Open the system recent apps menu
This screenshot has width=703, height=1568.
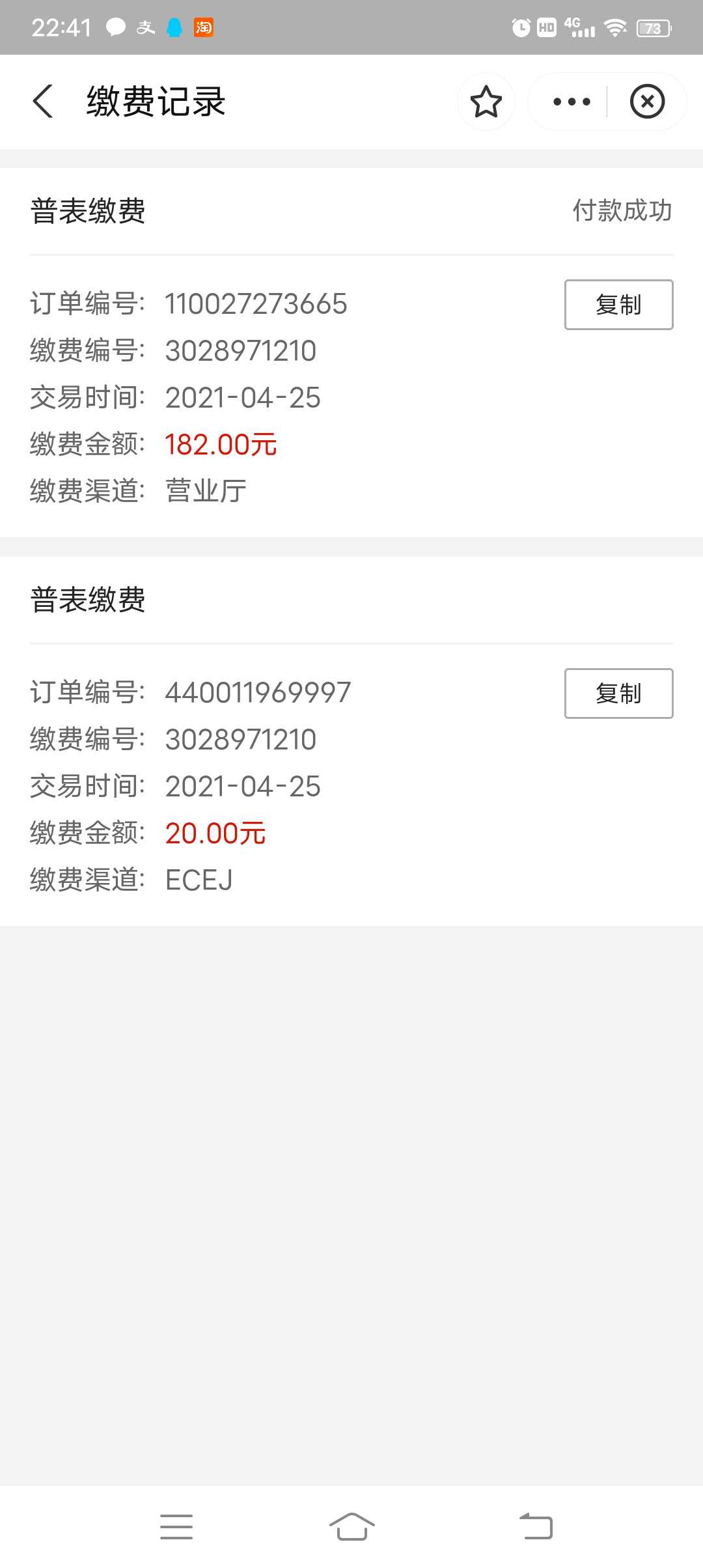[176, 1527]
